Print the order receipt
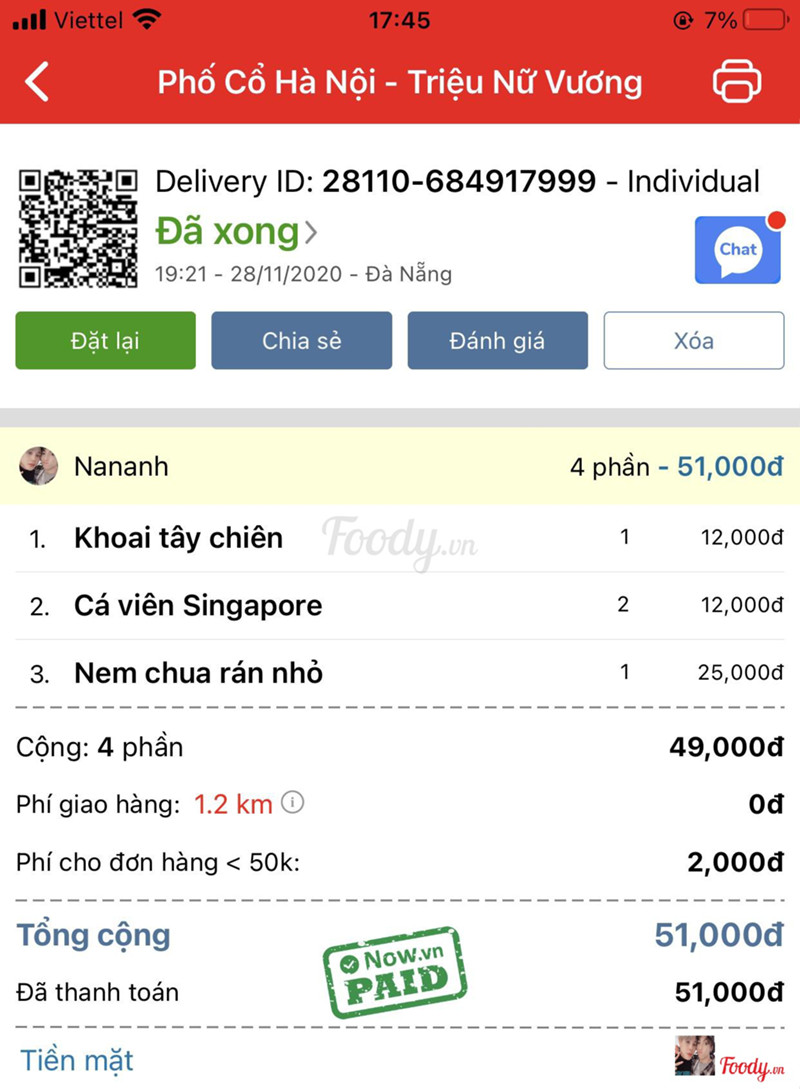This screenshot has height=1089, width=800. coord(737,81)
